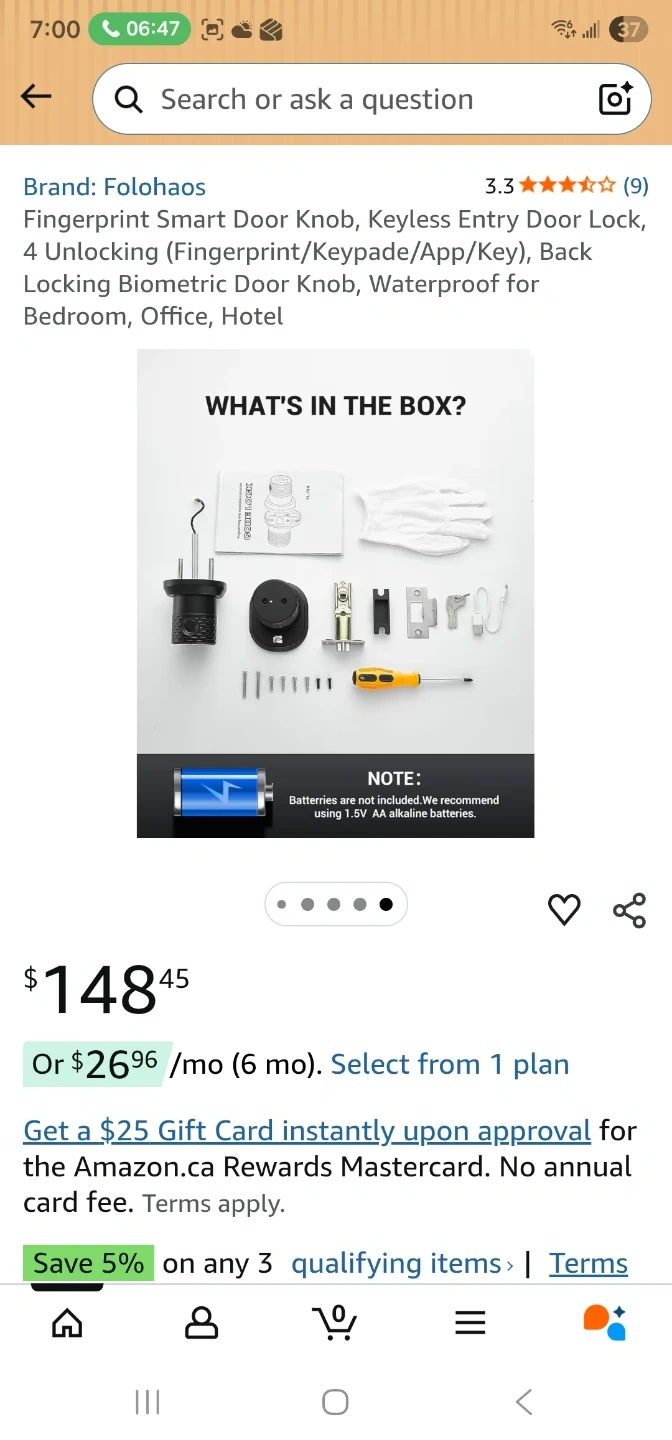Go back using the top-left arrow
This screenshot has height=1440, width=672.
36,97
